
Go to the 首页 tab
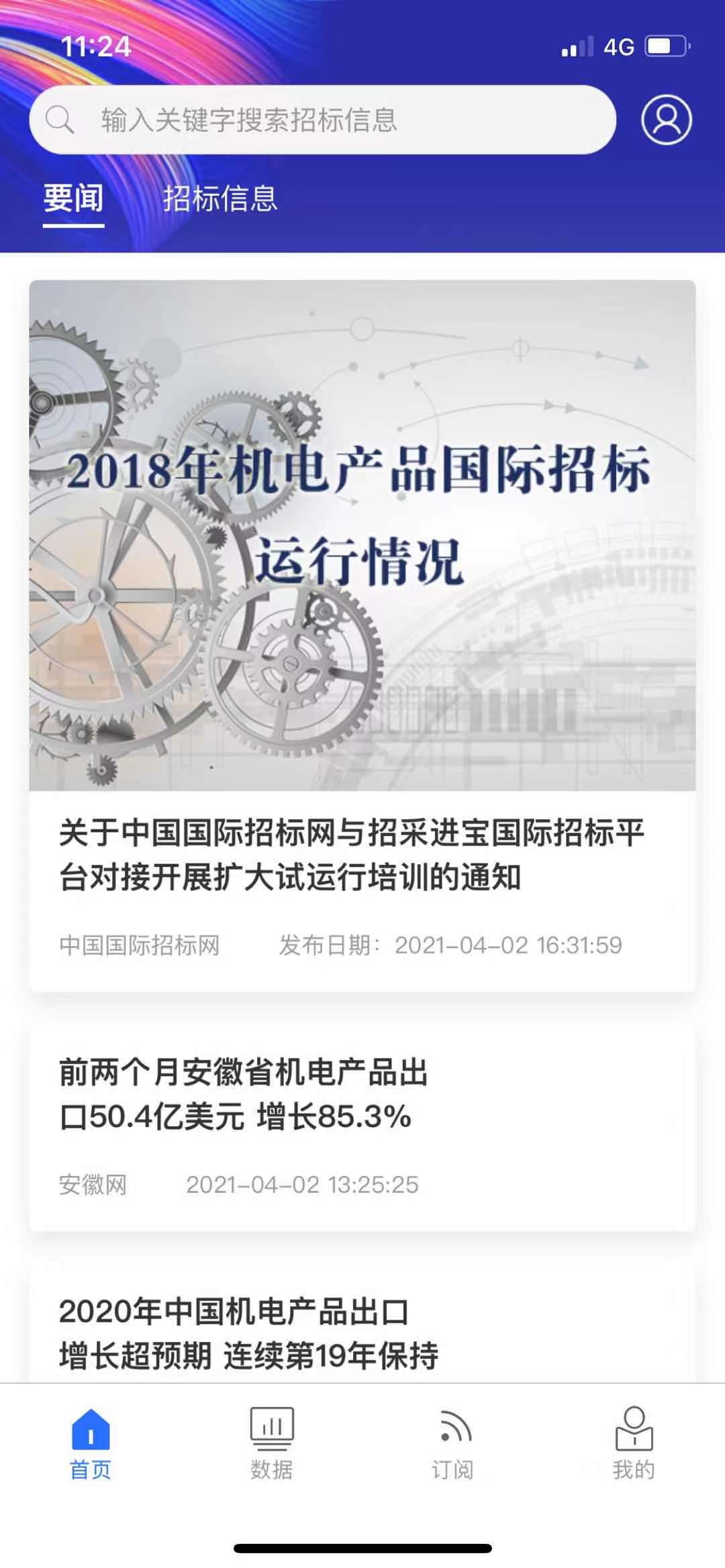pyautogui.click(x=91, y=1443)
